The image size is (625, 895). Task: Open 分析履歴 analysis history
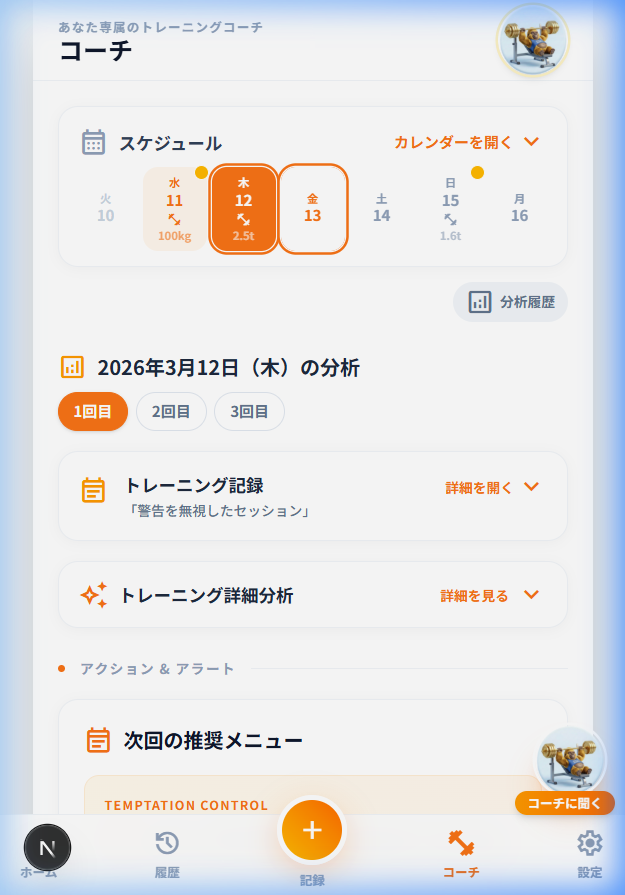pyautogui.click(x=511, y=302)
